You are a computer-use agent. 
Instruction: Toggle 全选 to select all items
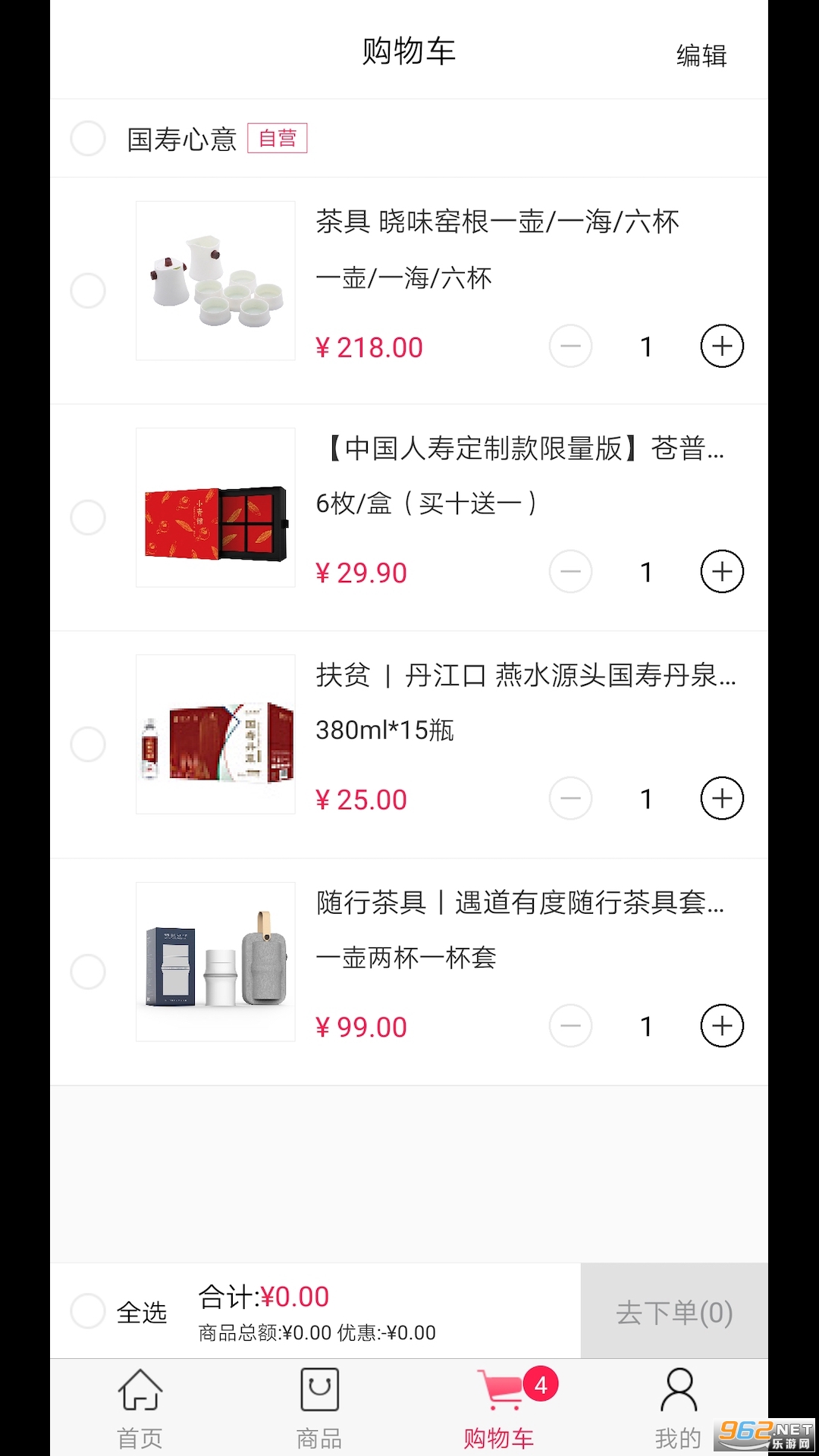(88, 1311)
